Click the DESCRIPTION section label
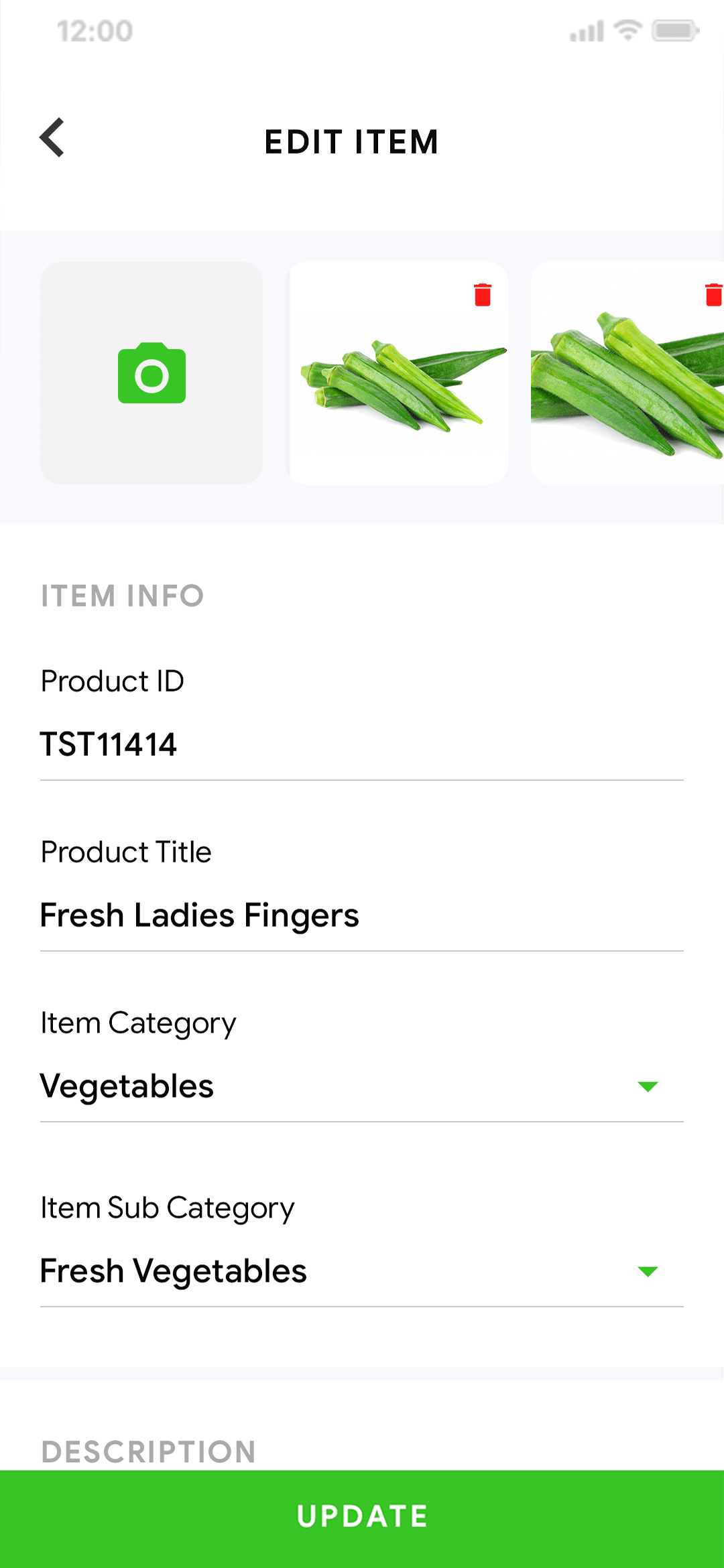This screenshot has height=1568, width=724. click(148, 1451)
